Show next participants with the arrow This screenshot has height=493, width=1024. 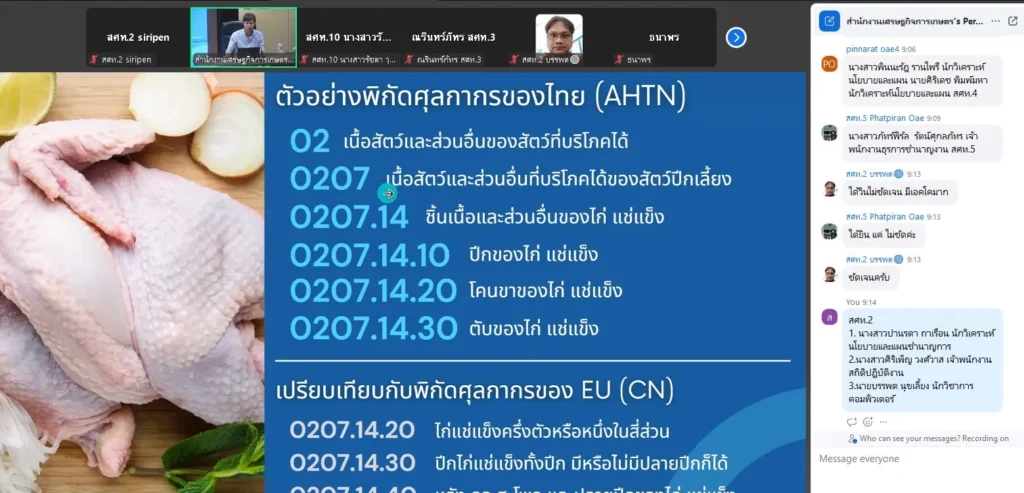pyautogui.click(x=736, y=37)
